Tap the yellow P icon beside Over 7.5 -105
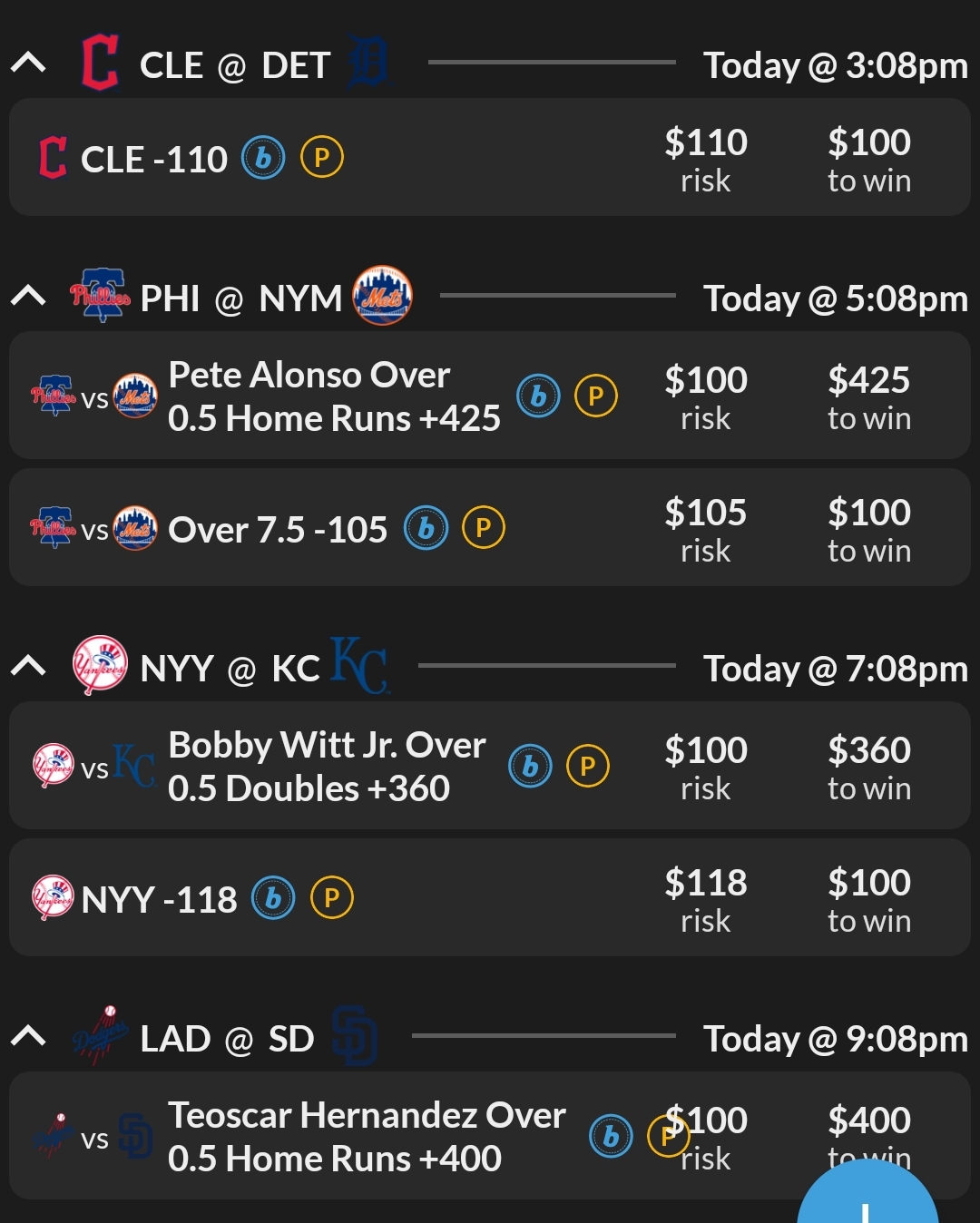 pyautogui.click(x=484, y=528)
